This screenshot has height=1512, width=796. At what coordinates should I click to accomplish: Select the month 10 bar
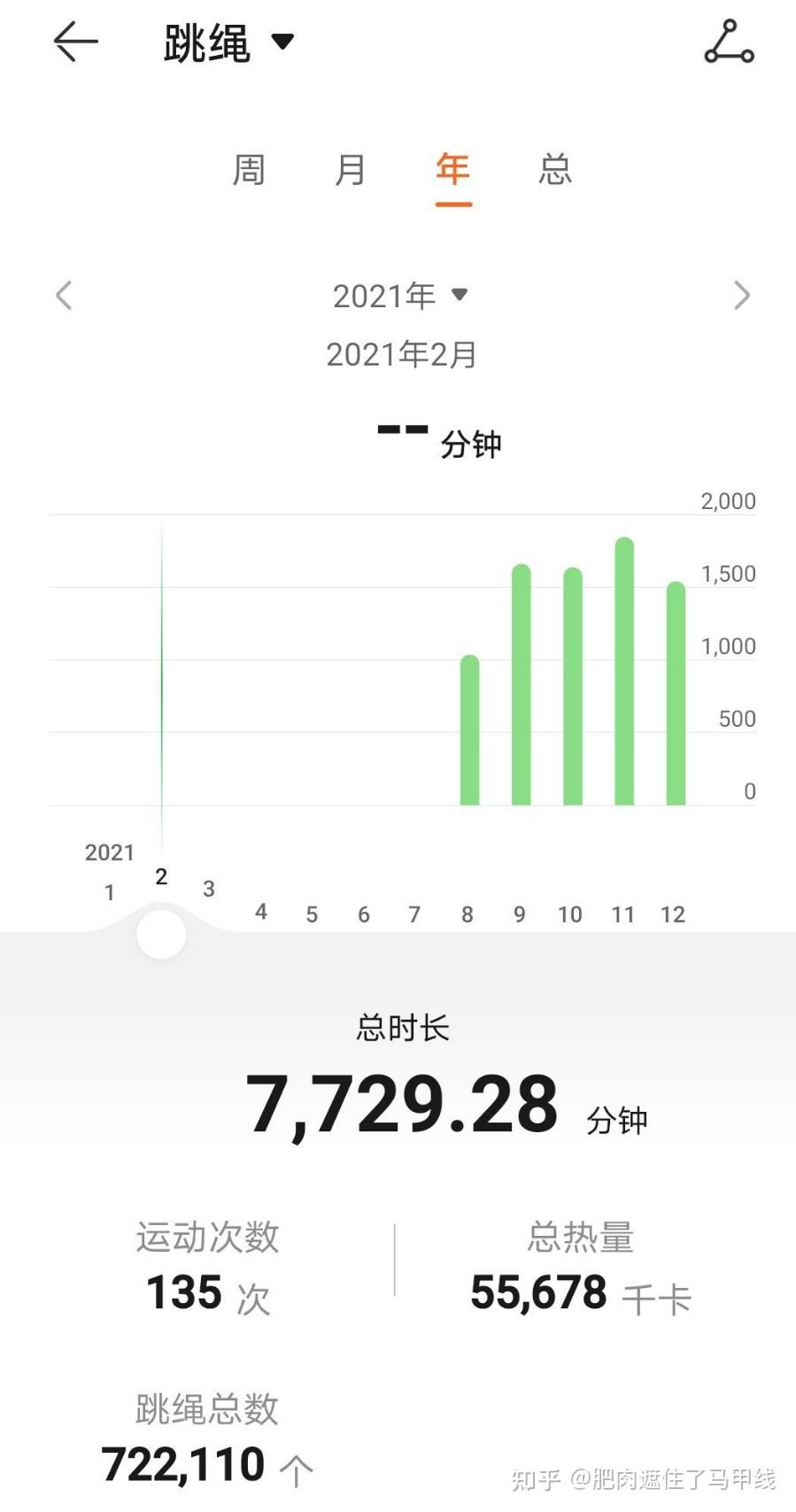[573, 686]
